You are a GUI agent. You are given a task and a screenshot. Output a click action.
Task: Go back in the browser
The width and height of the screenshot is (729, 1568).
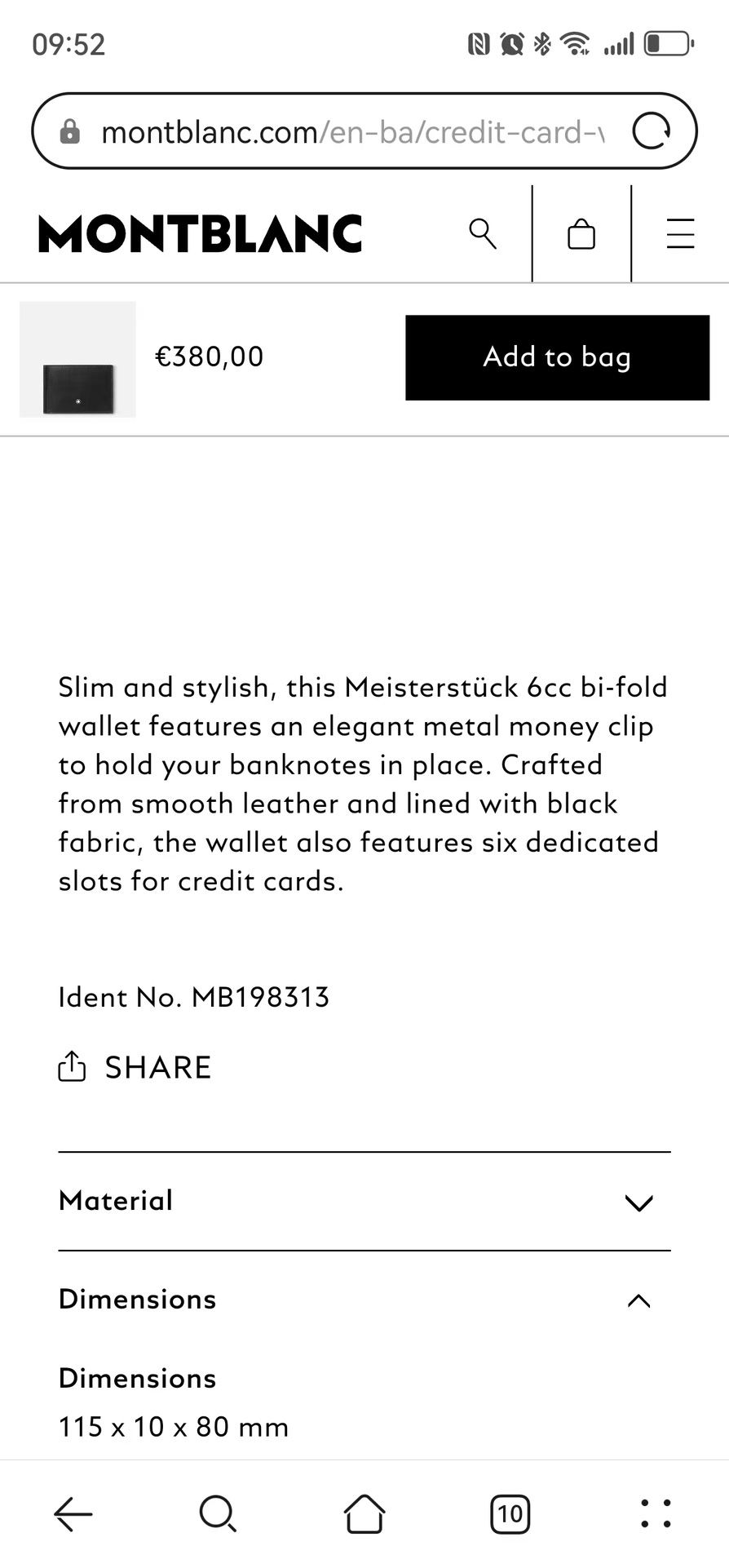(73, 1514)
